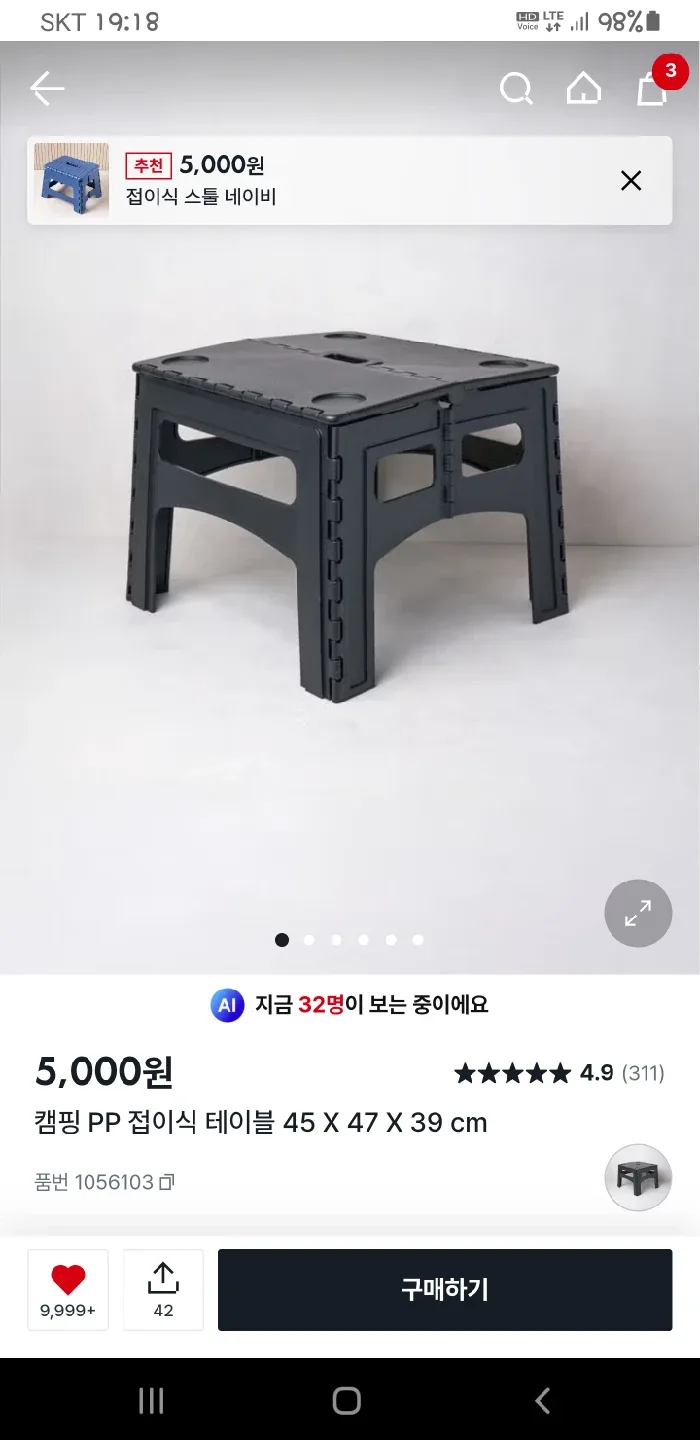Viewport: 700px width, 1440px height.
Task: Tap the system home button
Action: pos(347,1400)
